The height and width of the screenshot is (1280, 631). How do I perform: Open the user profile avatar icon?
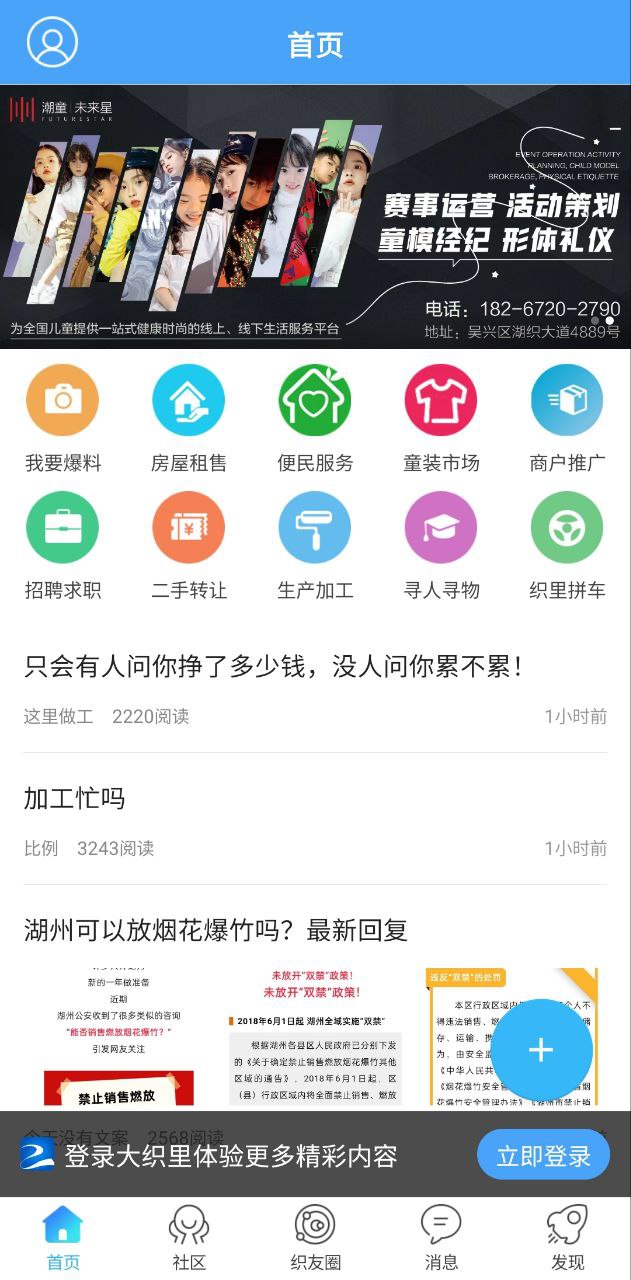(52, 43)
